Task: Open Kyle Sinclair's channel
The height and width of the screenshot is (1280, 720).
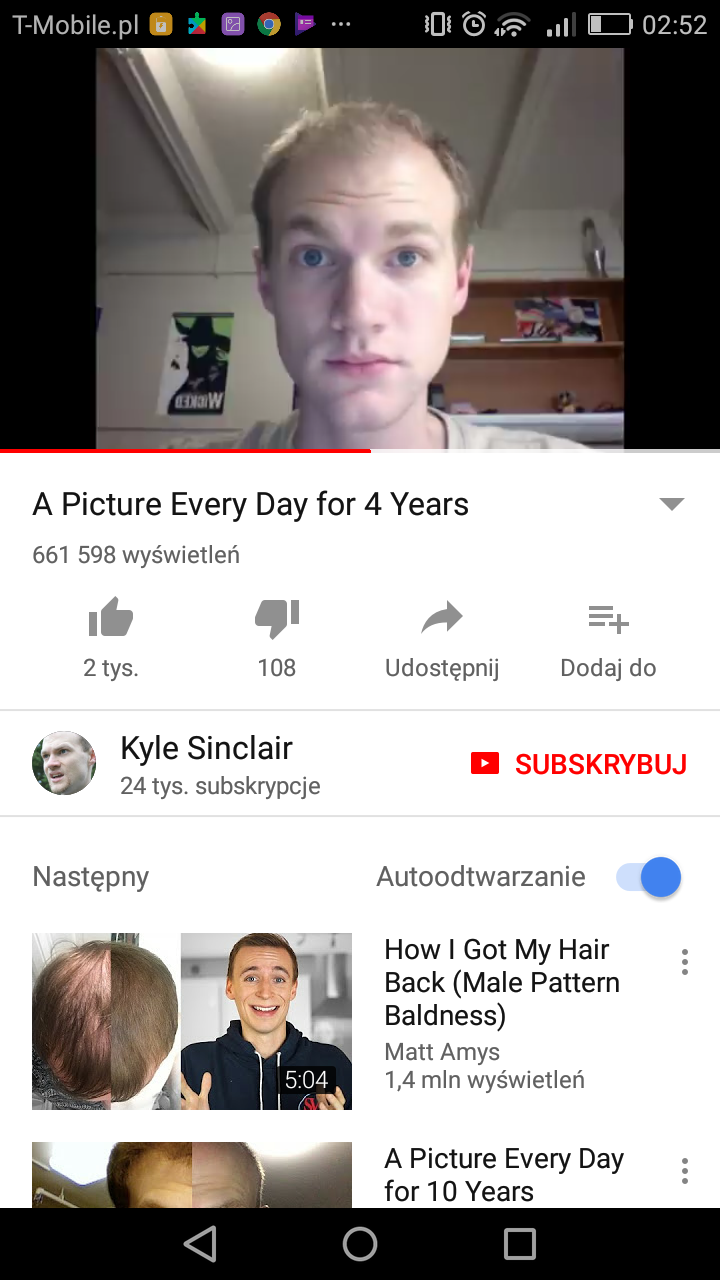Action: pyautogui.click(x=206, y=763)
